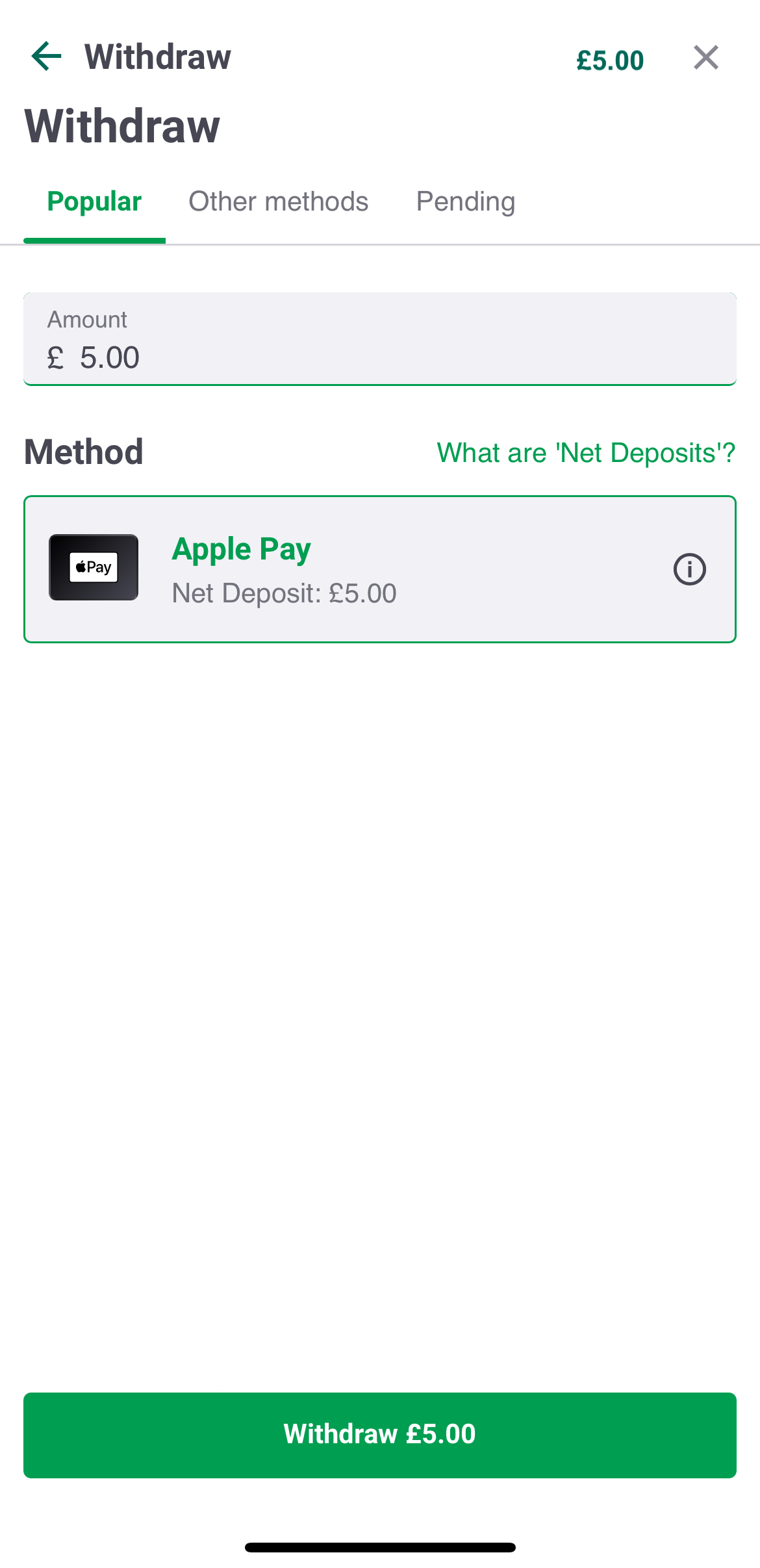Click the Net Deposit £5.00 text

click(284, 592)
